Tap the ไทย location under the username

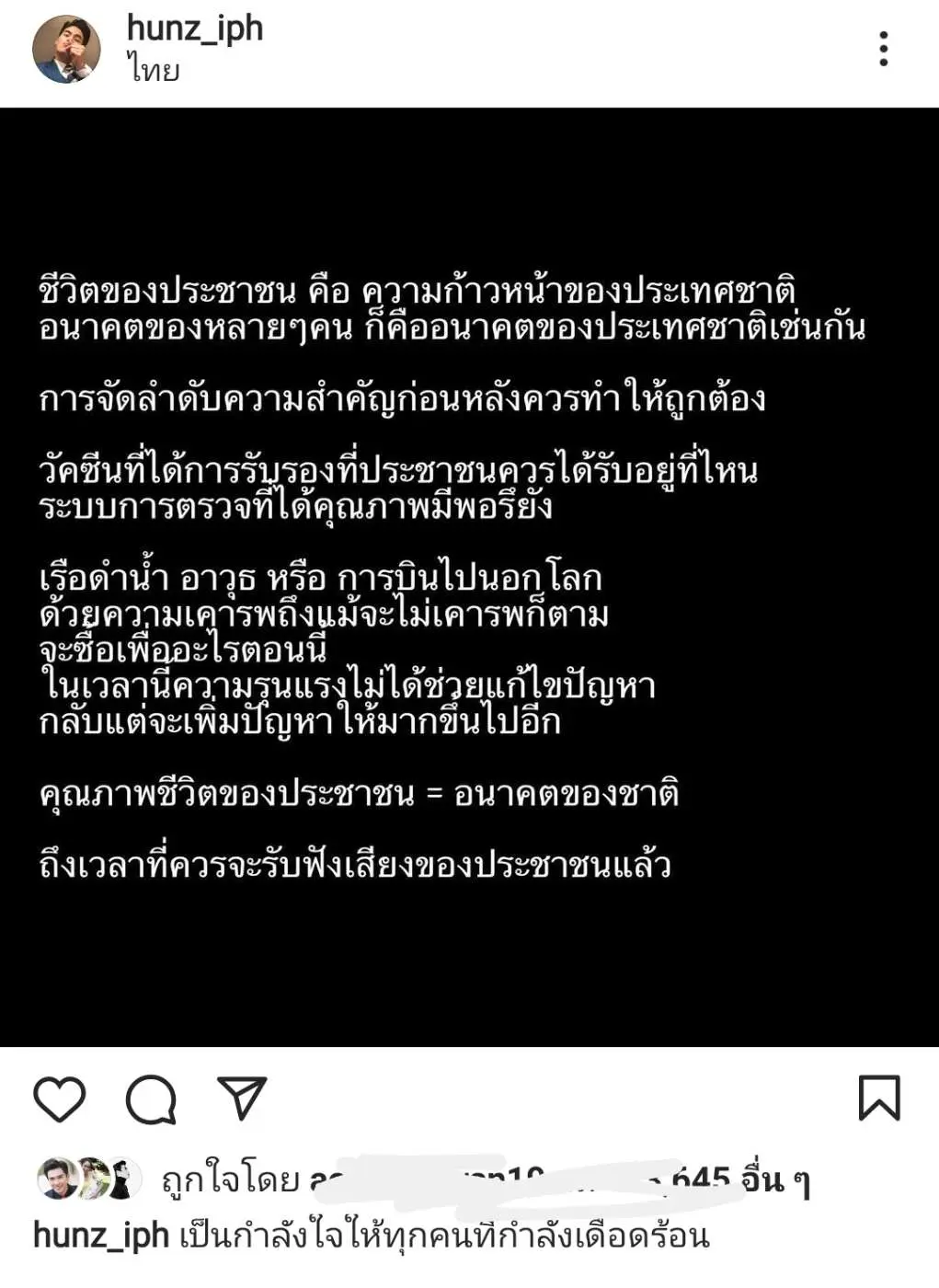tap(154, 71)
